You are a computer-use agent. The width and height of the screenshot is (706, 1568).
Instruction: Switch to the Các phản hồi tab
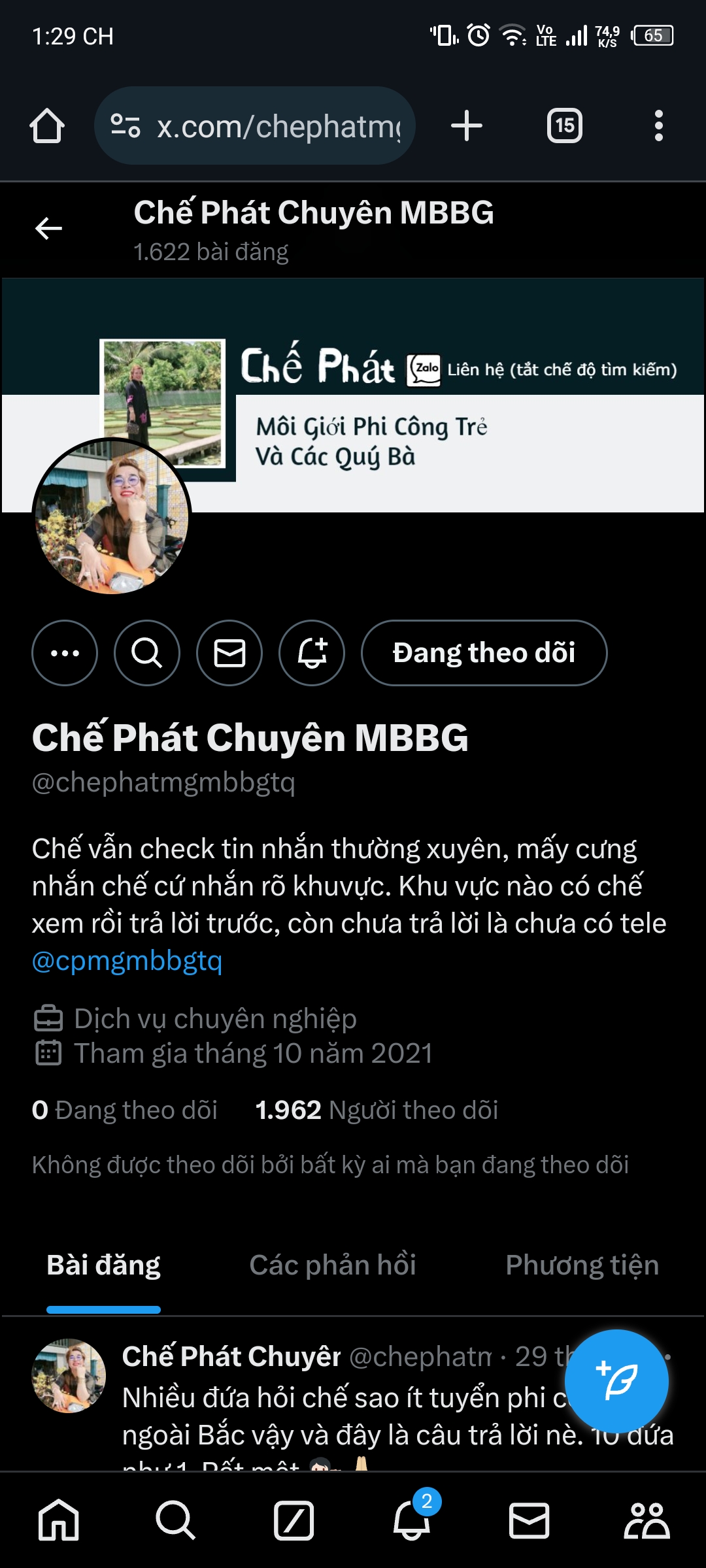333,1265
